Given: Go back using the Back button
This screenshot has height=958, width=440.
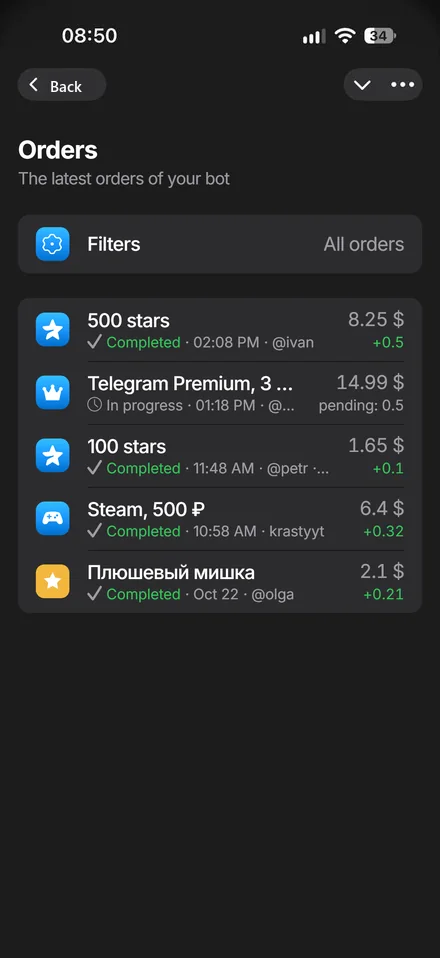Looking at the screenshot, I should coord(62,85).
